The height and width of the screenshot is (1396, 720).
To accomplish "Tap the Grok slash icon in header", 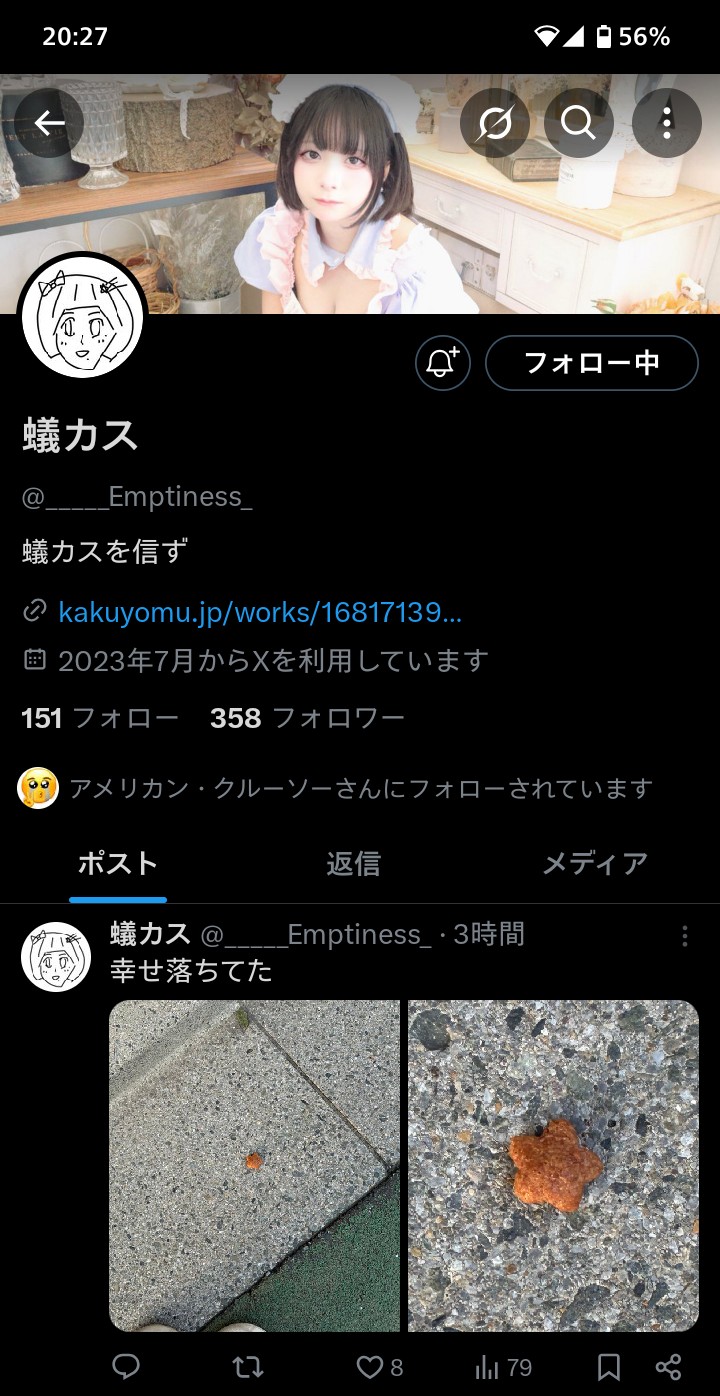I will (x=494, y=123).
